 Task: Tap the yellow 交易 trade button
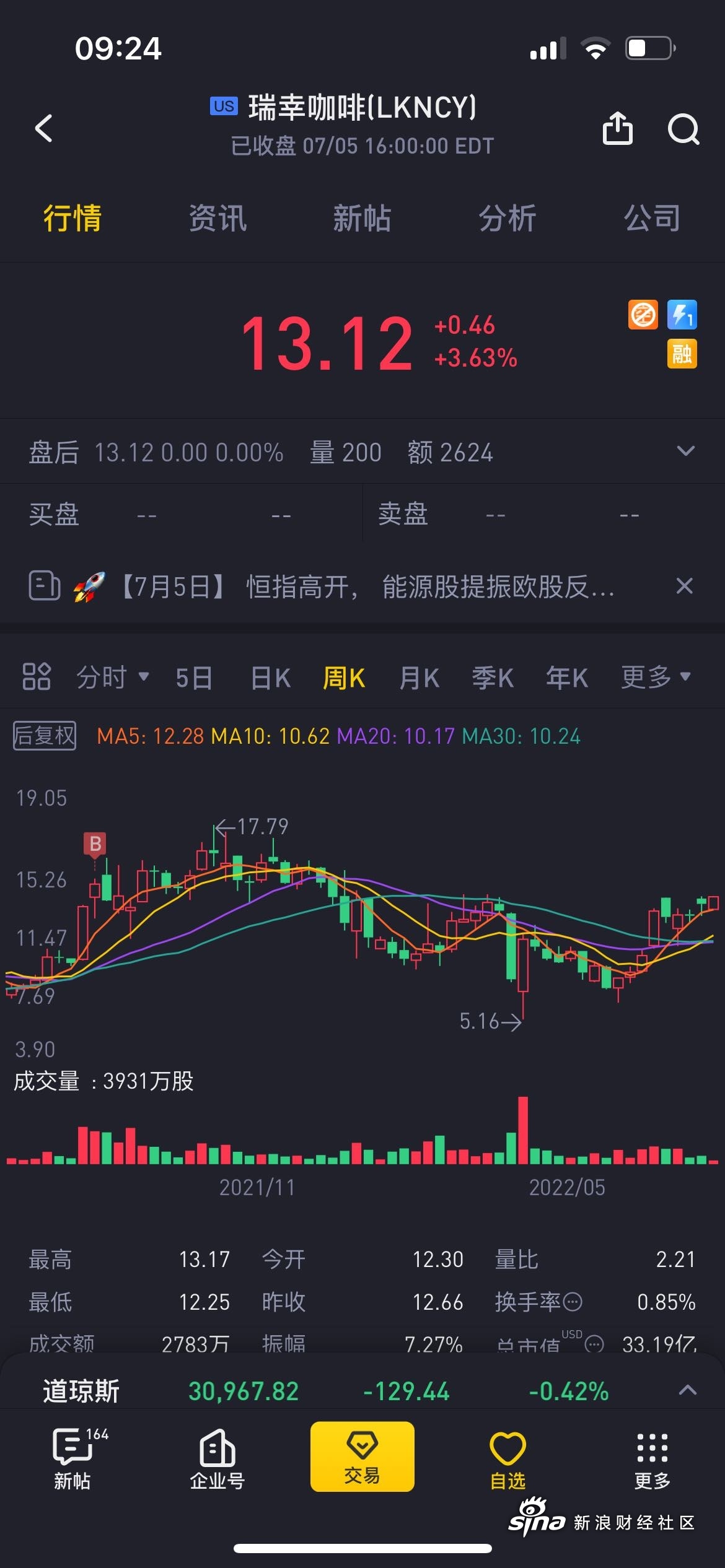(x=362, y=1457)
